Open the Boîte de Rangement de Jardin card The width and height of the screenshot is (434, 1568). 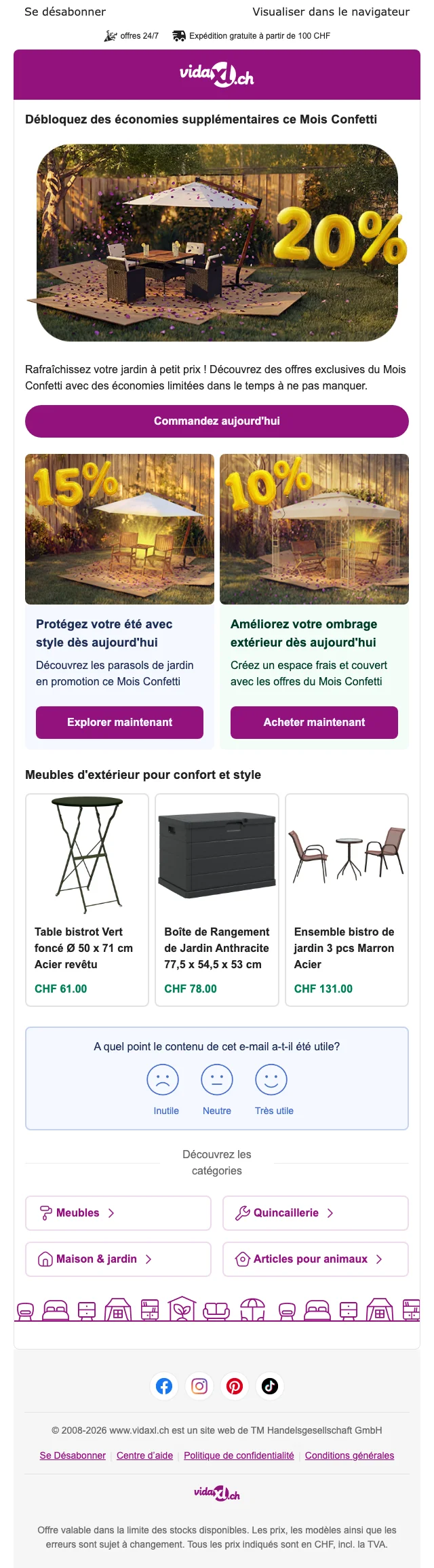217,900
